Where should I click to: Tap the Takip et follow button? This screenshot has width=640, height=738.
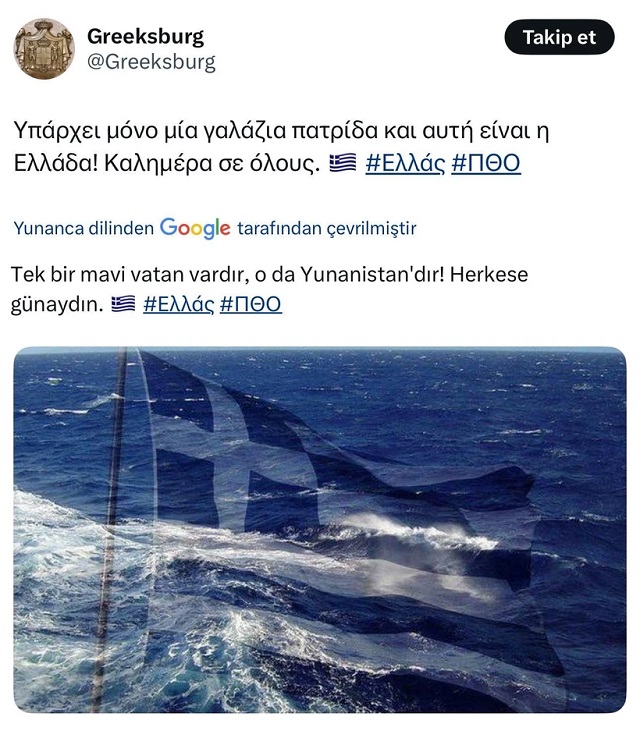point(559,38)
